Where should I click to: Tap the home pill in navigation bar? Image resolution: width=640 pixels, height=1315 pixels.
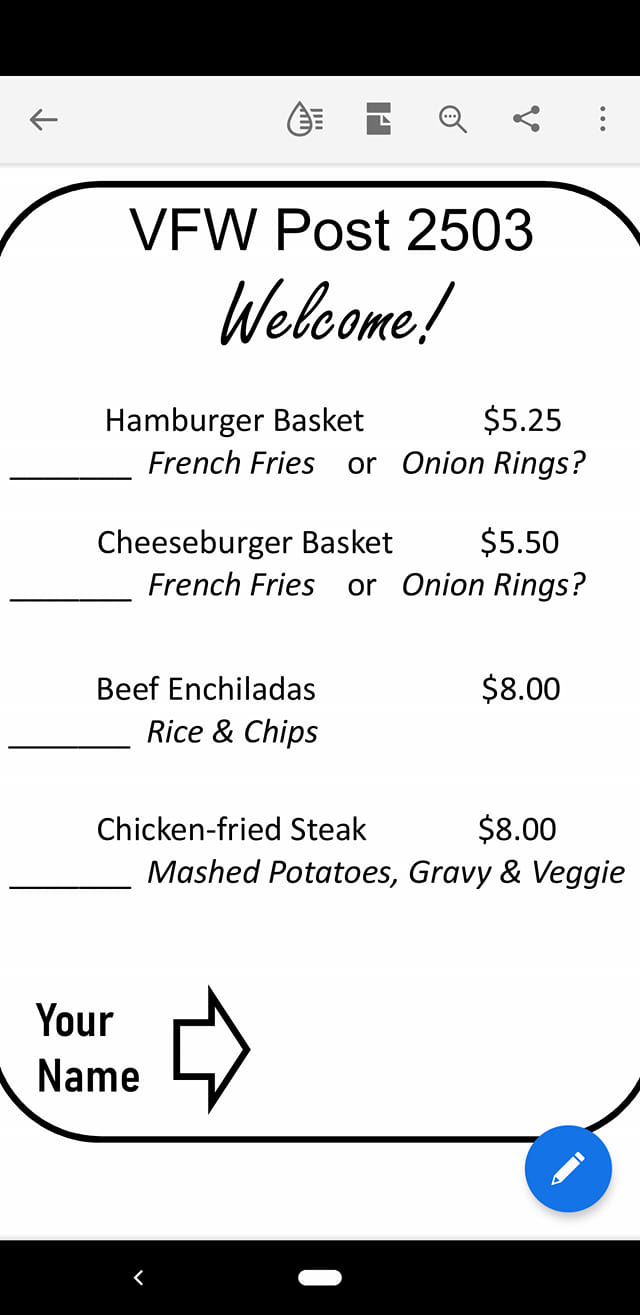320,1277
